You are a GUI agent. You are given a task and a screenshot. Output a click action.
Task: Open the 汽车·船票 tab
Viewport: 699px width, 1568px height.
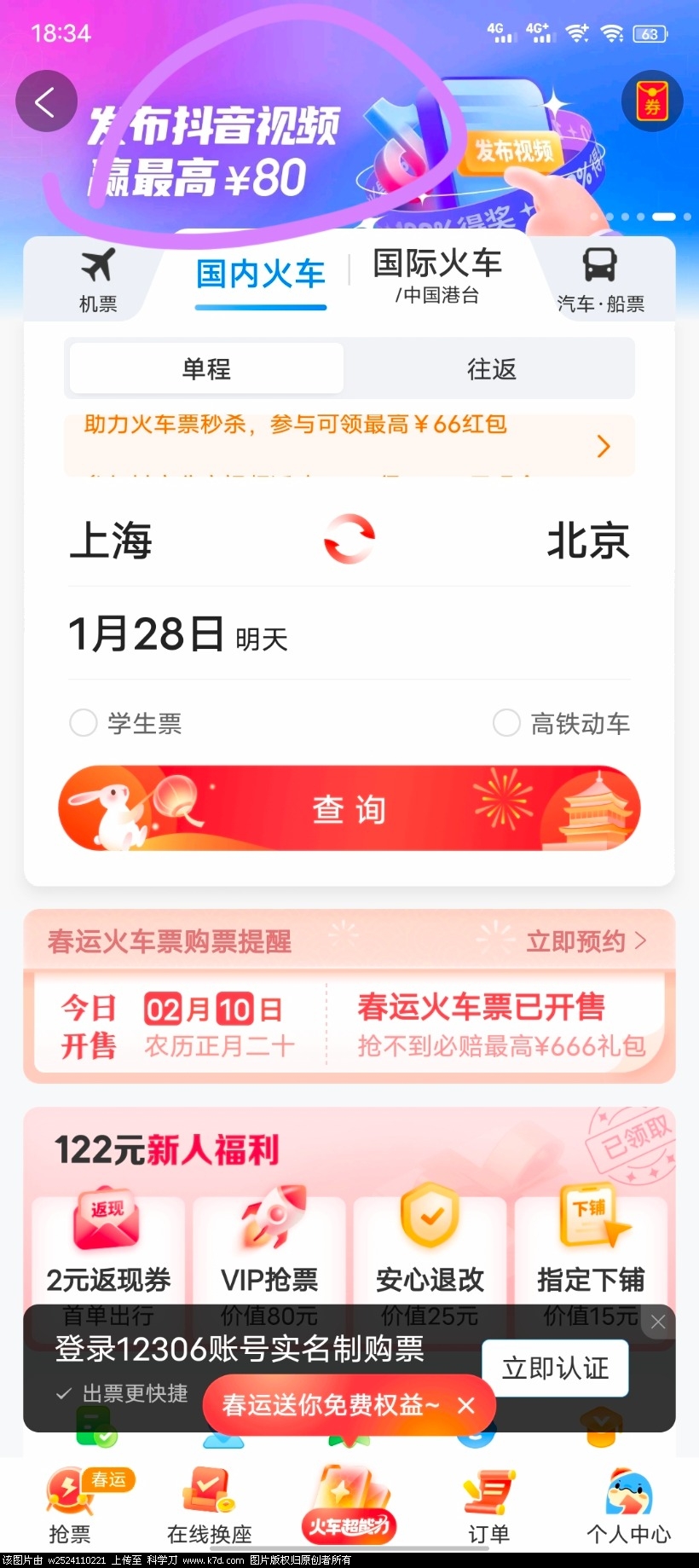[600, 280]
